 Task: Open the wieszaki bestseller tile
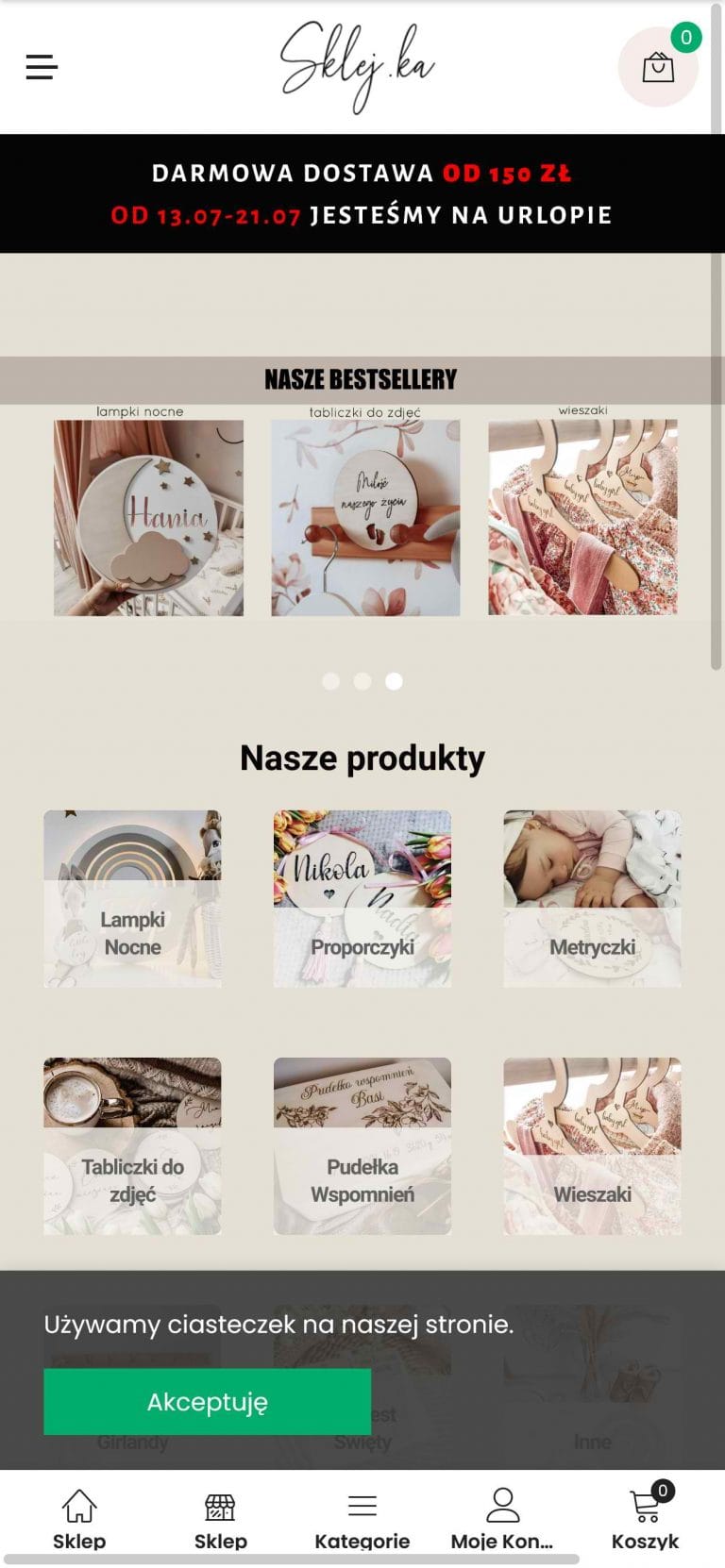582,517
